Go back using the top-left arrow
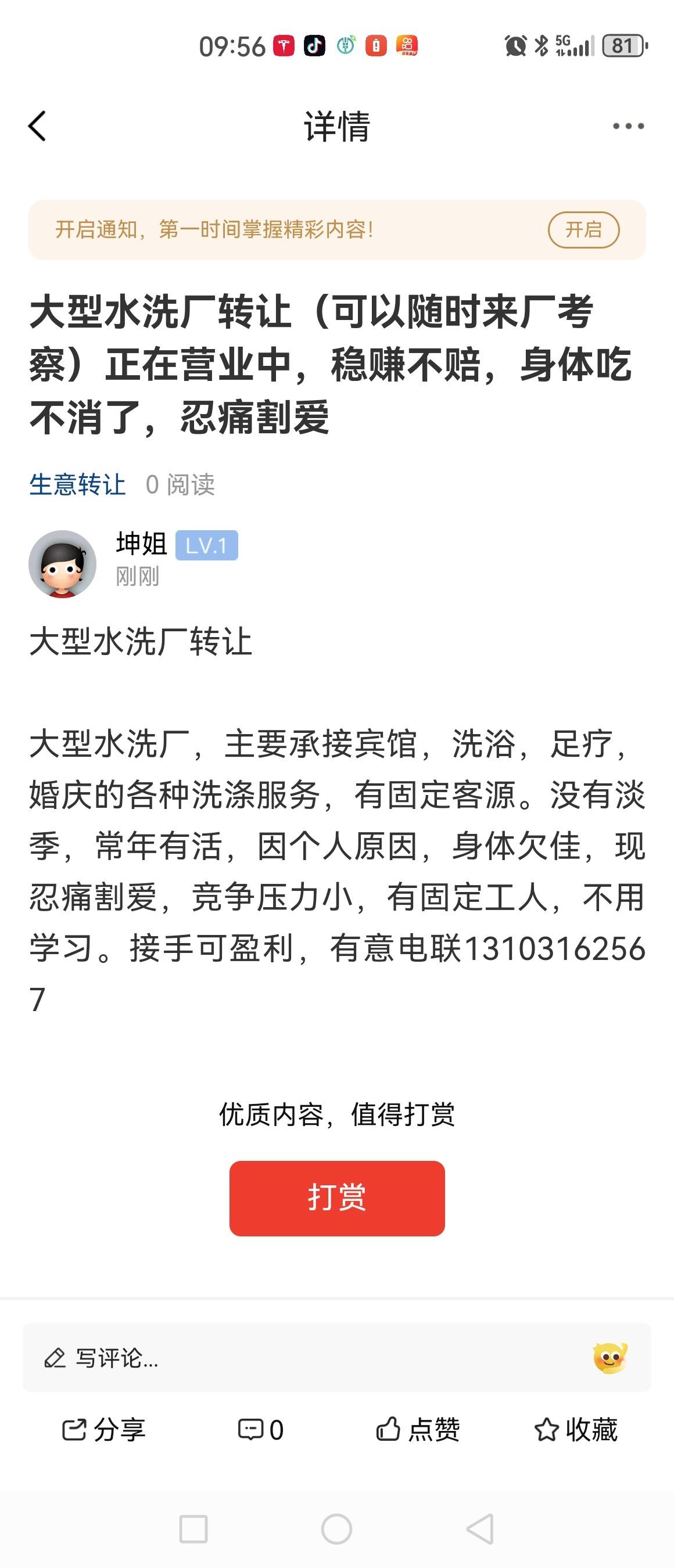The height and width of the screenshot is (1568, 674). (x=38, y=126)
